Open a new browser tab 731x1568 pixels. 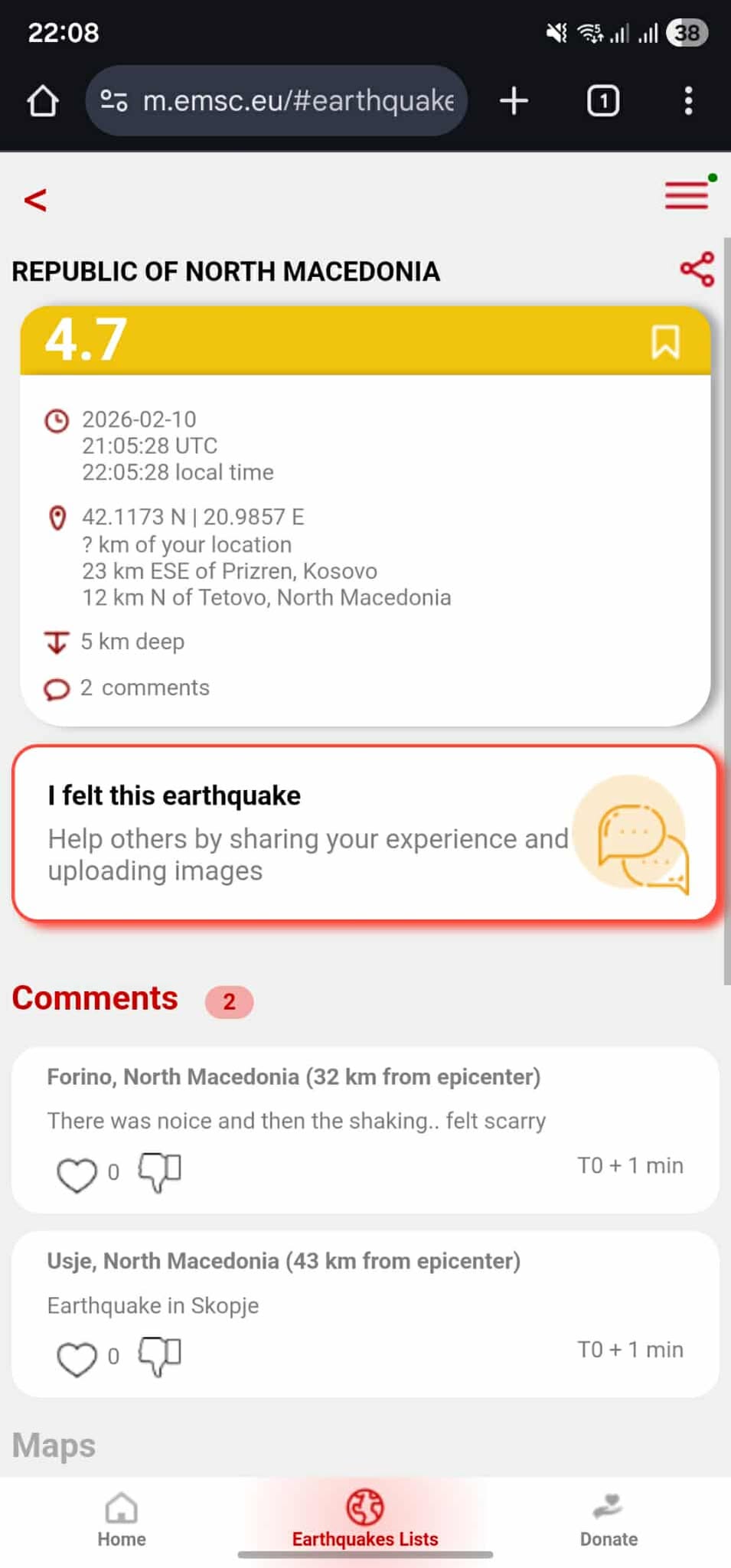point(514,100)
